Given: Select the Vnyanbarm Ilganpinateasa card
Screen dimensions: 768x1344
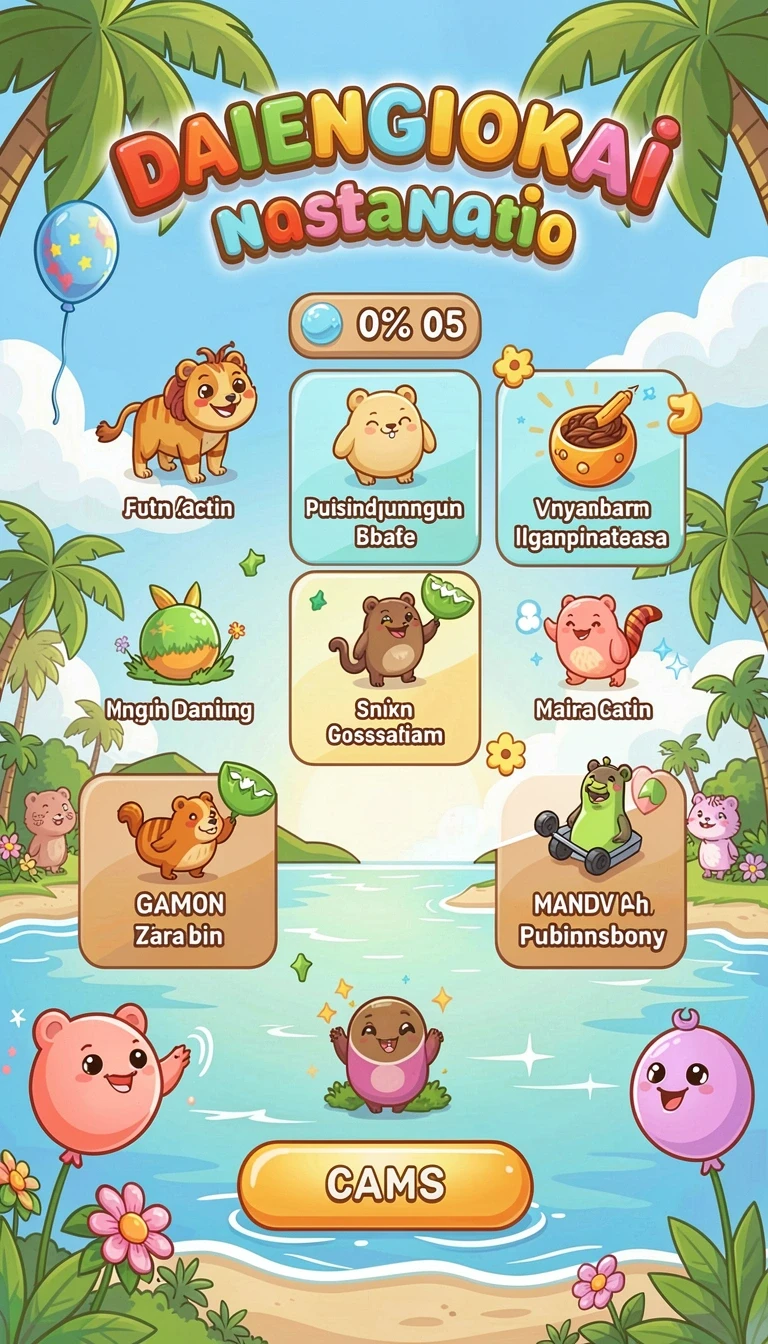Looking at the screenshot, I should point(591,468).
